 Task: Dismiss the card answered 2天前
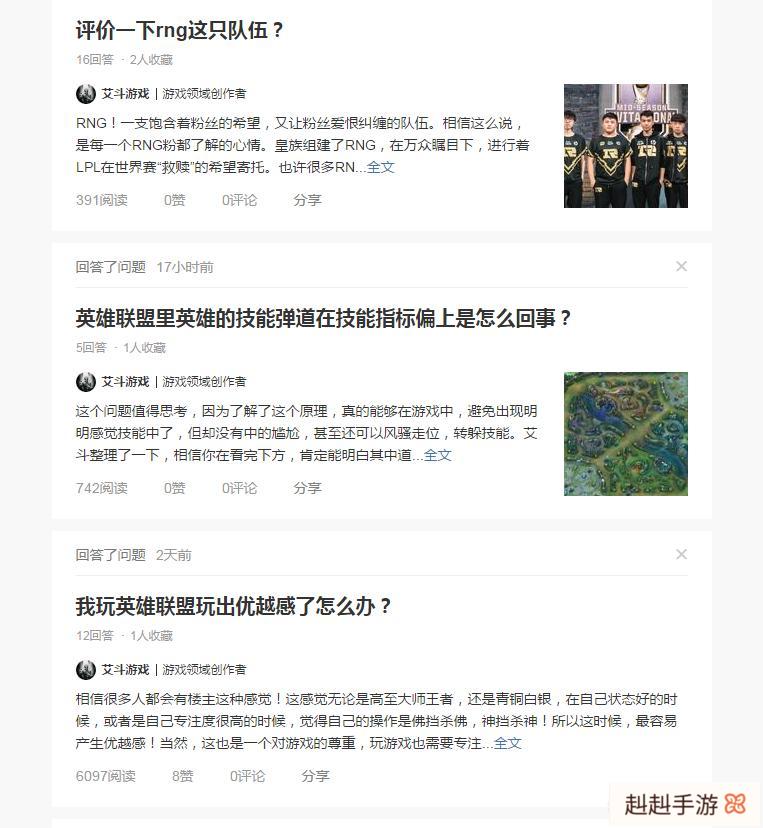point(681,554)
